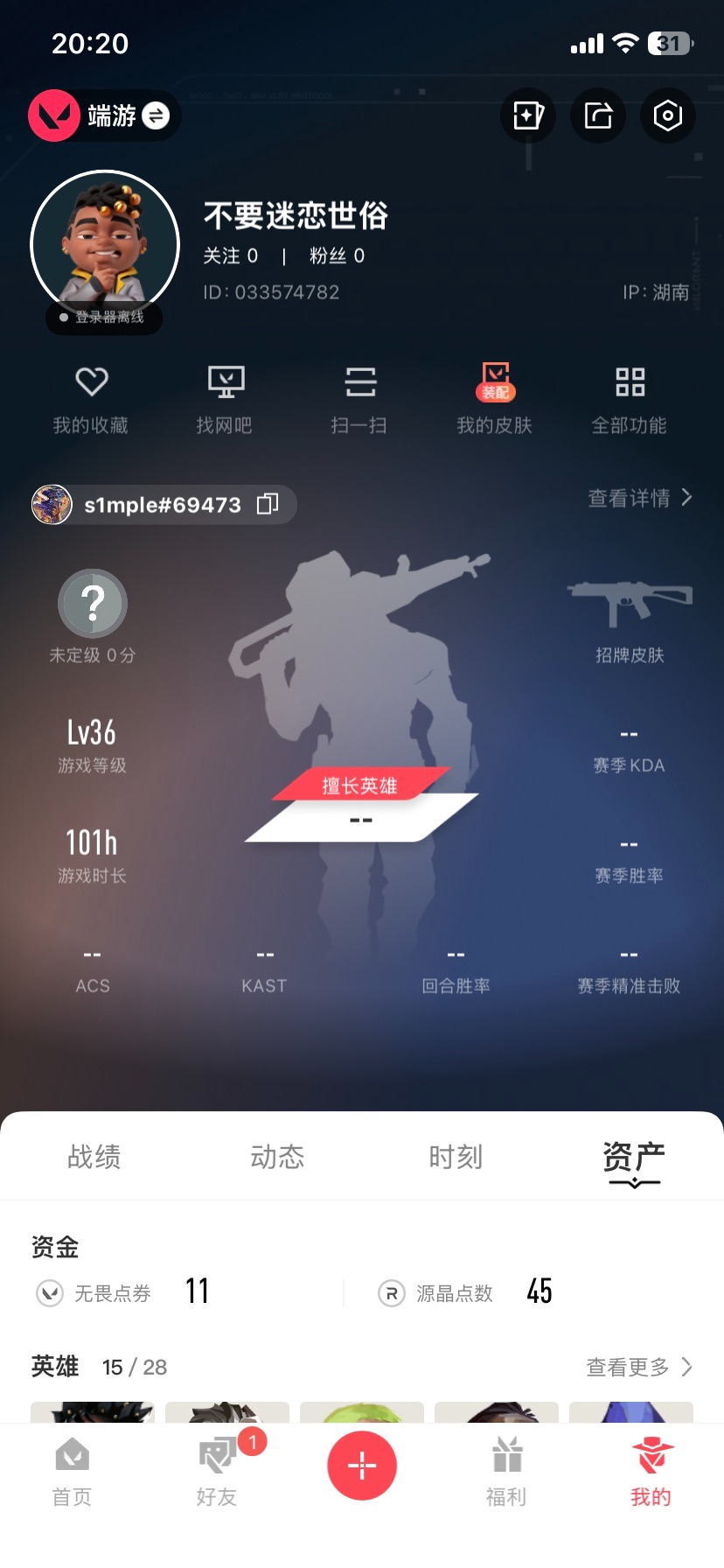724x1568 pixels.
Task: Switch to the 动态 tab
Action: pyautogui.click(x=275, y=1157)
